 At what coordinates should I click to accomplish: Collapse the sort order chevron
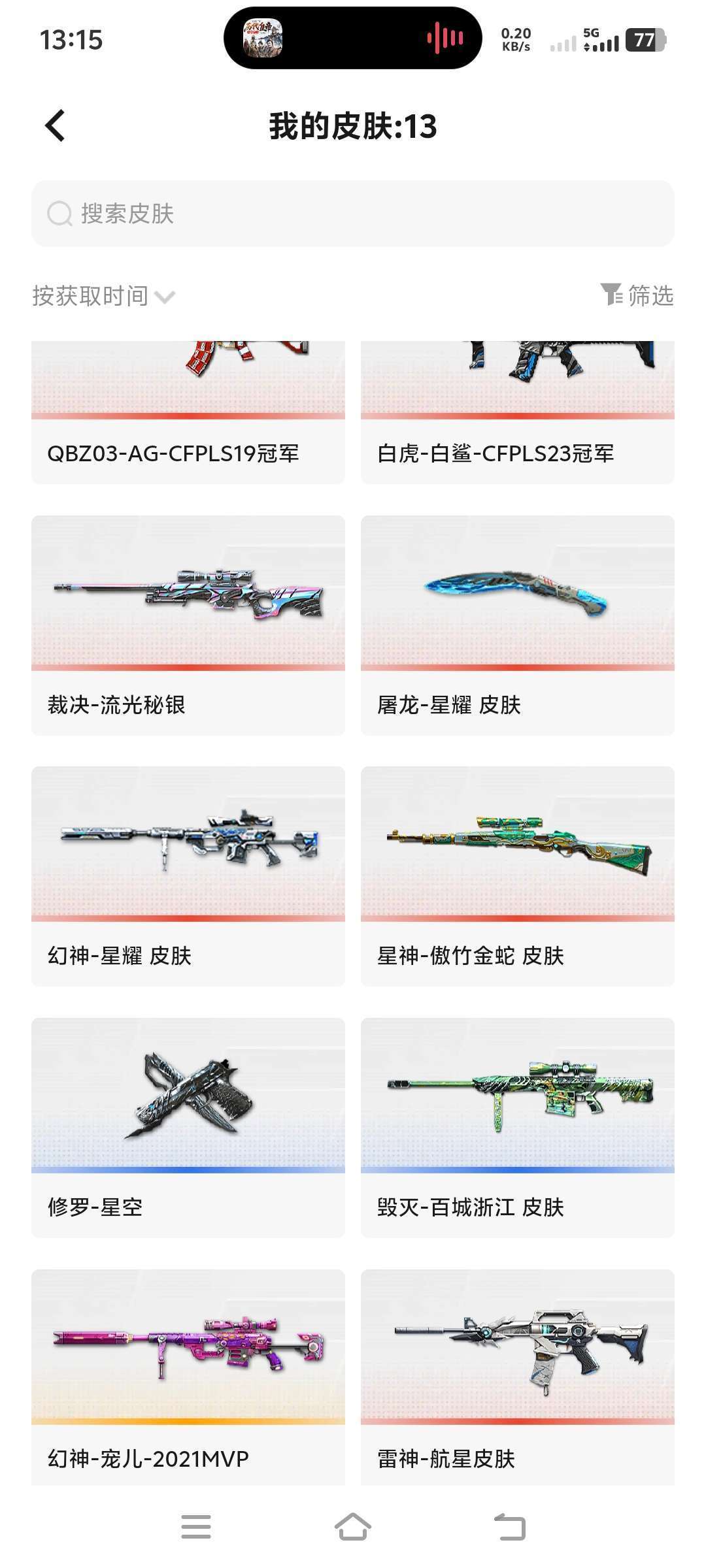tap(168, 296)
